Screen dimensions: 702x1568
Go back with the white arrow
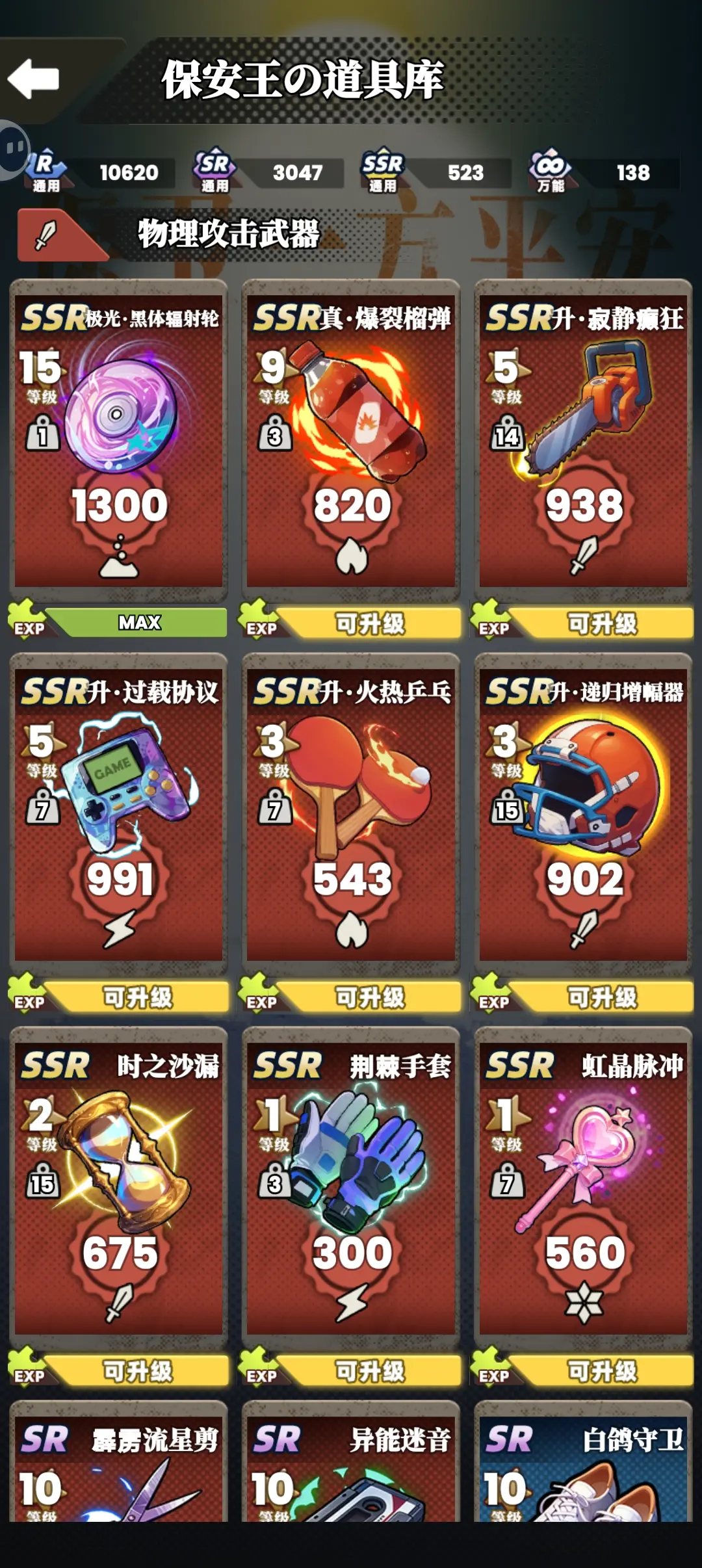pos(34,79)
